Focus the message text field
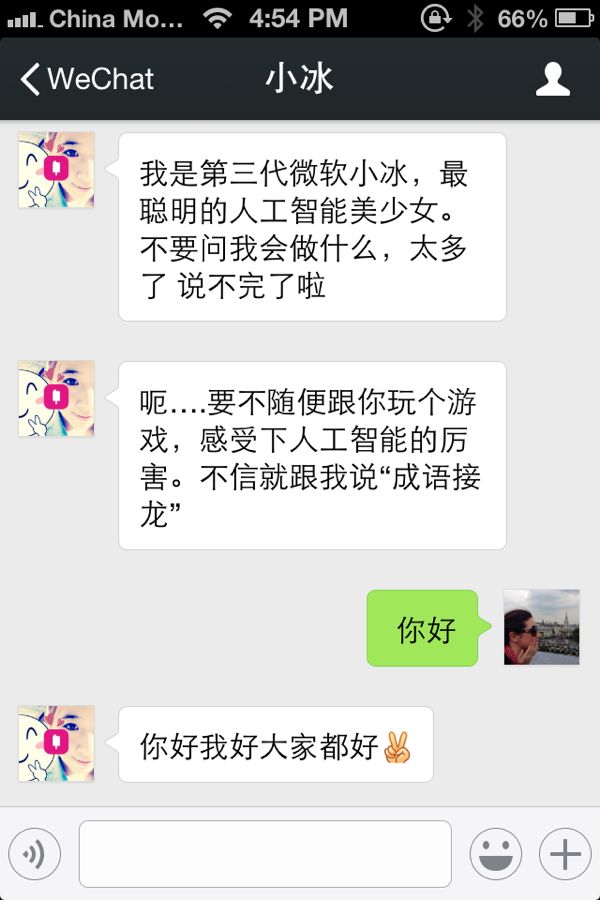This screenshot has height=900, width=600. tap(265, 854)
